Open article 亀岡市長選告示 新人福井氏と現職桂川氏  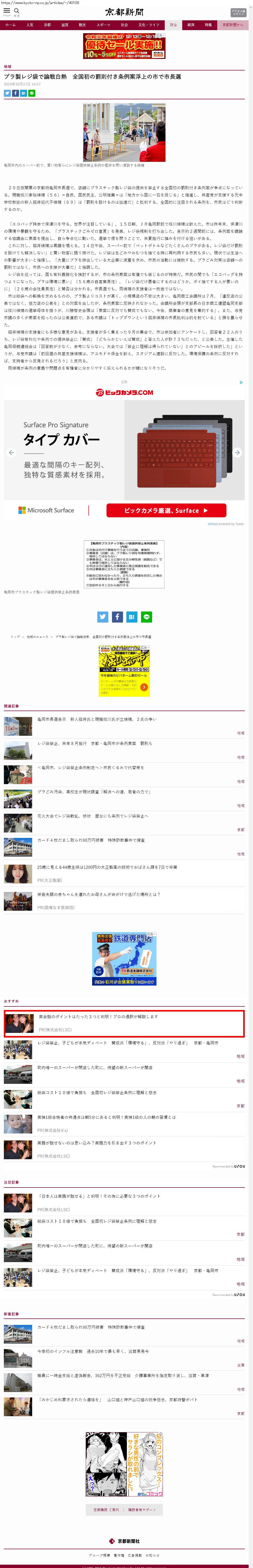[x=96, y=719]
